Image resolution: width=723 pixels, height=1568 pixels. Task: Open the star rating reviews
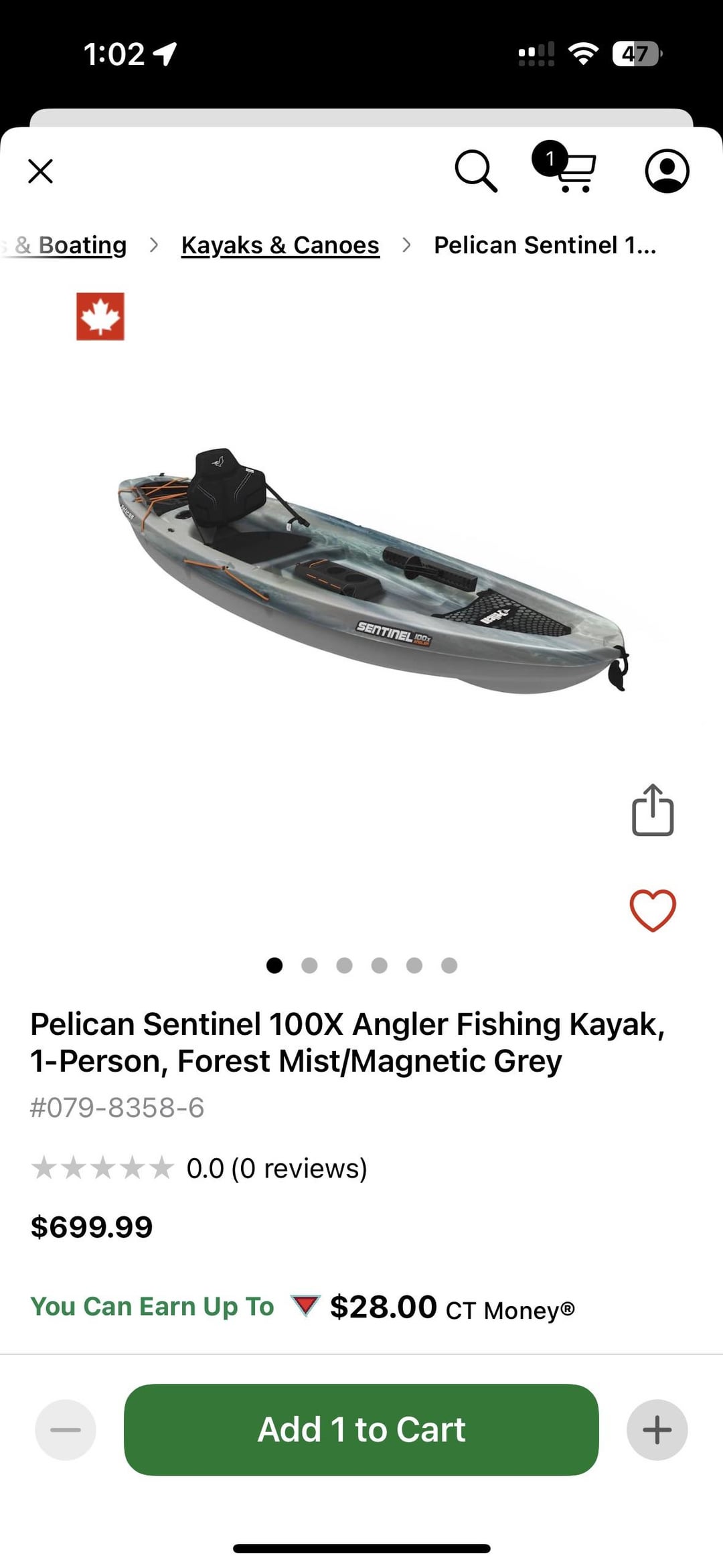[199, 1168]
